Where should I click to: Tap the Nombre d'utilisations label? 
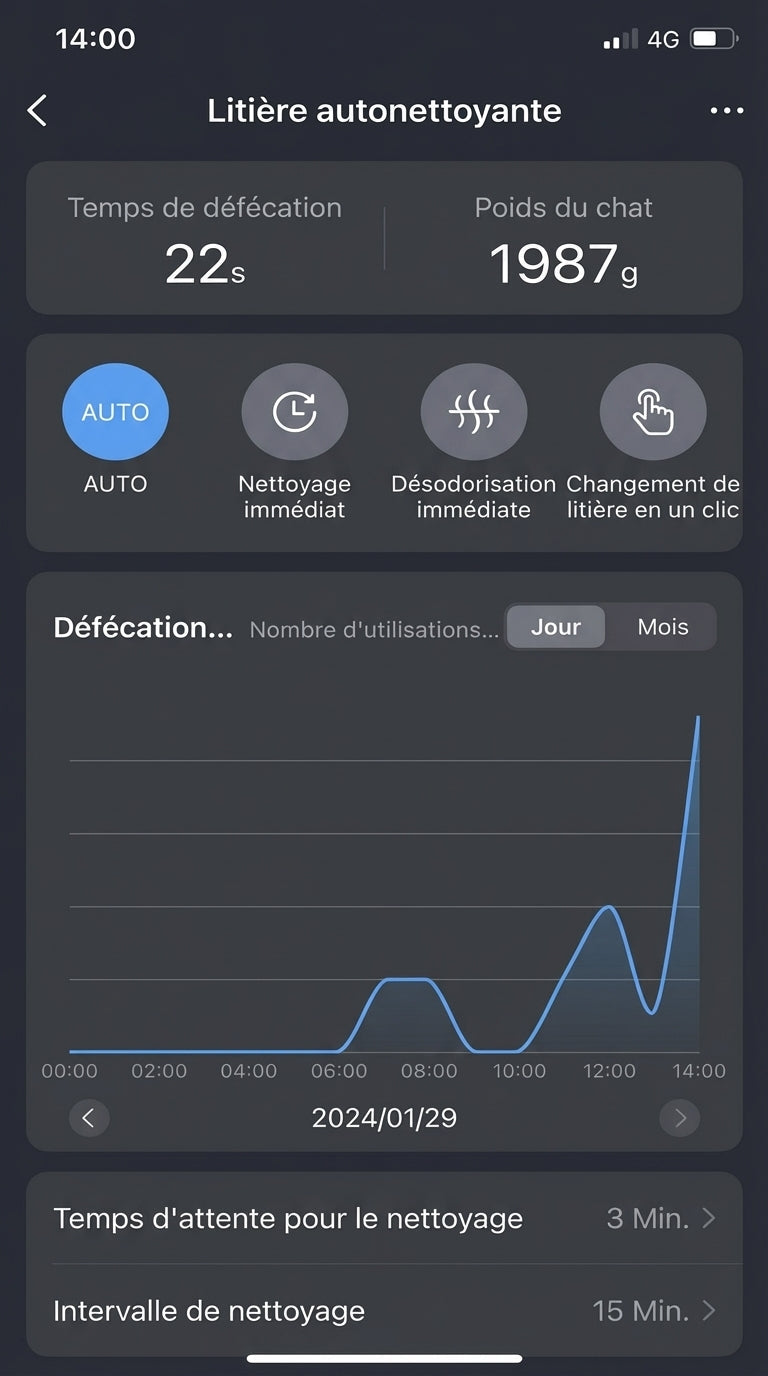click(x=375, y=629)
